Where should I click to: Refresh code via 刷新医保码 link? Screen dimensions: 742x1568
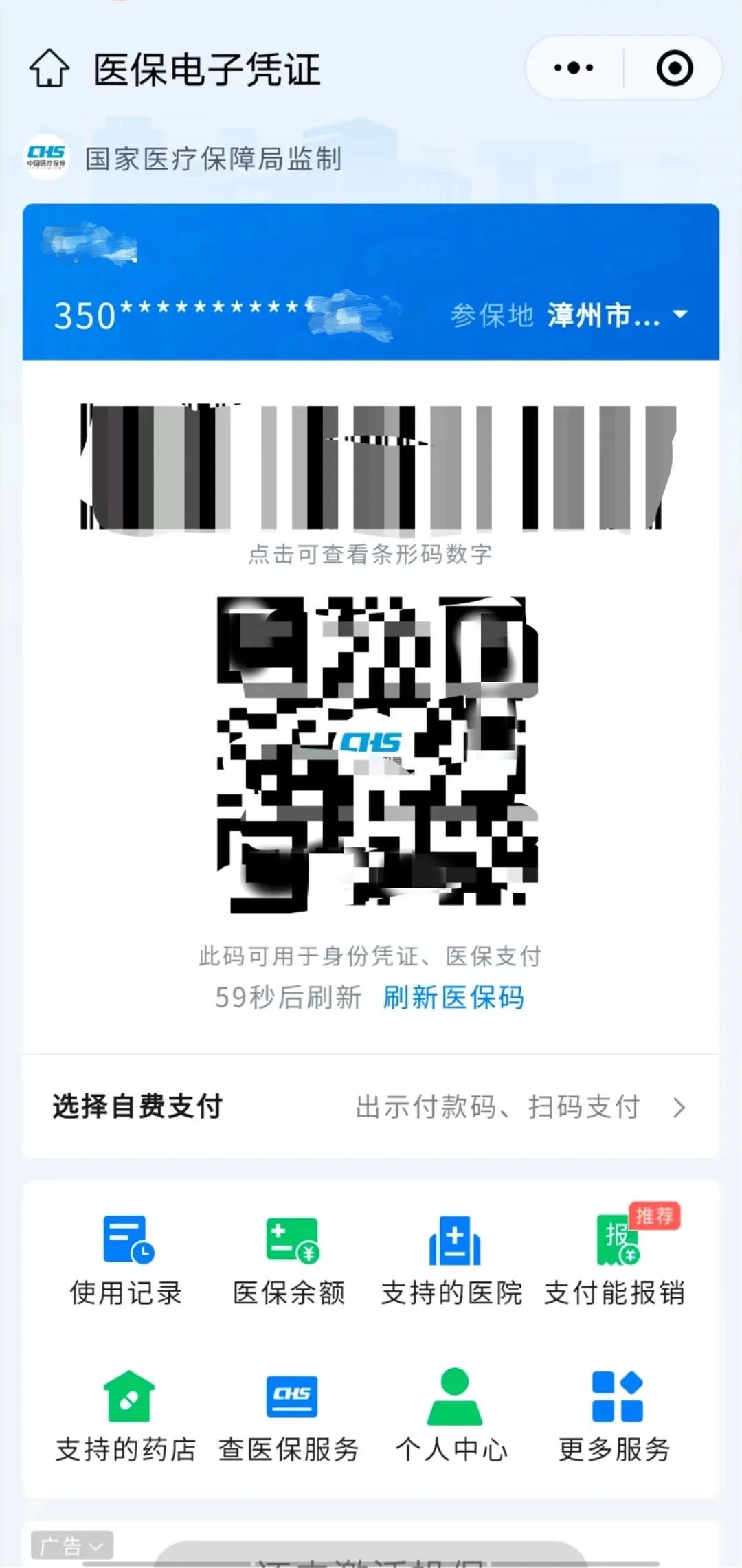click(x=453, y=997)
